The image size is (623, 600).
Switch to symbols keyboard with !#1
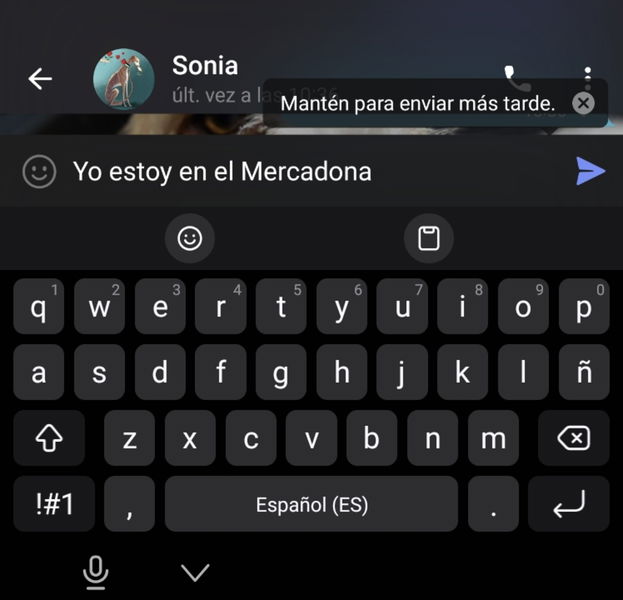[55, 503]
